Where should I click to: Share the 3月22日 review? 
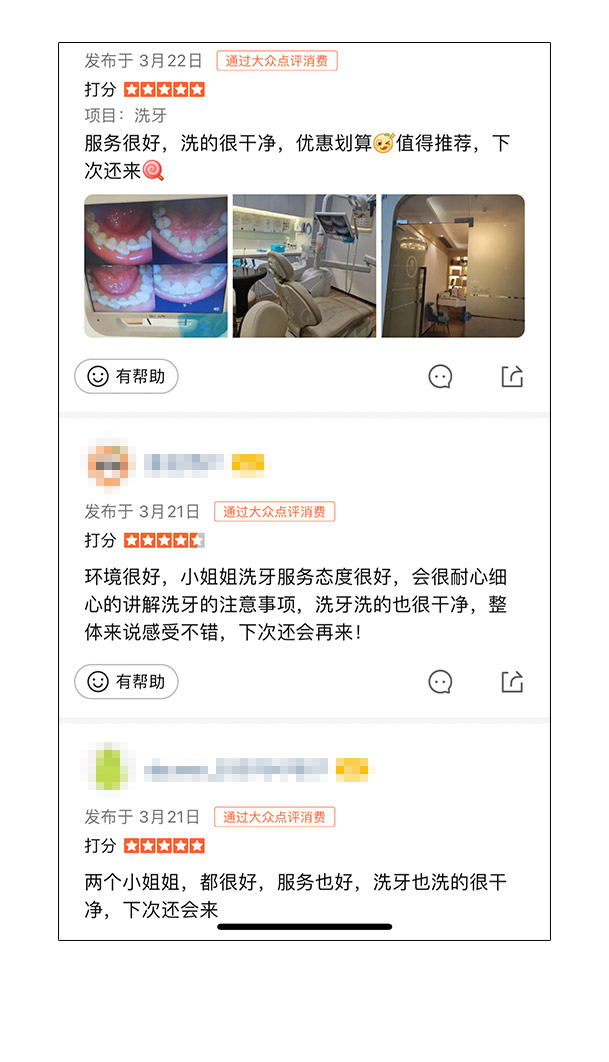(x=512, y=377)
